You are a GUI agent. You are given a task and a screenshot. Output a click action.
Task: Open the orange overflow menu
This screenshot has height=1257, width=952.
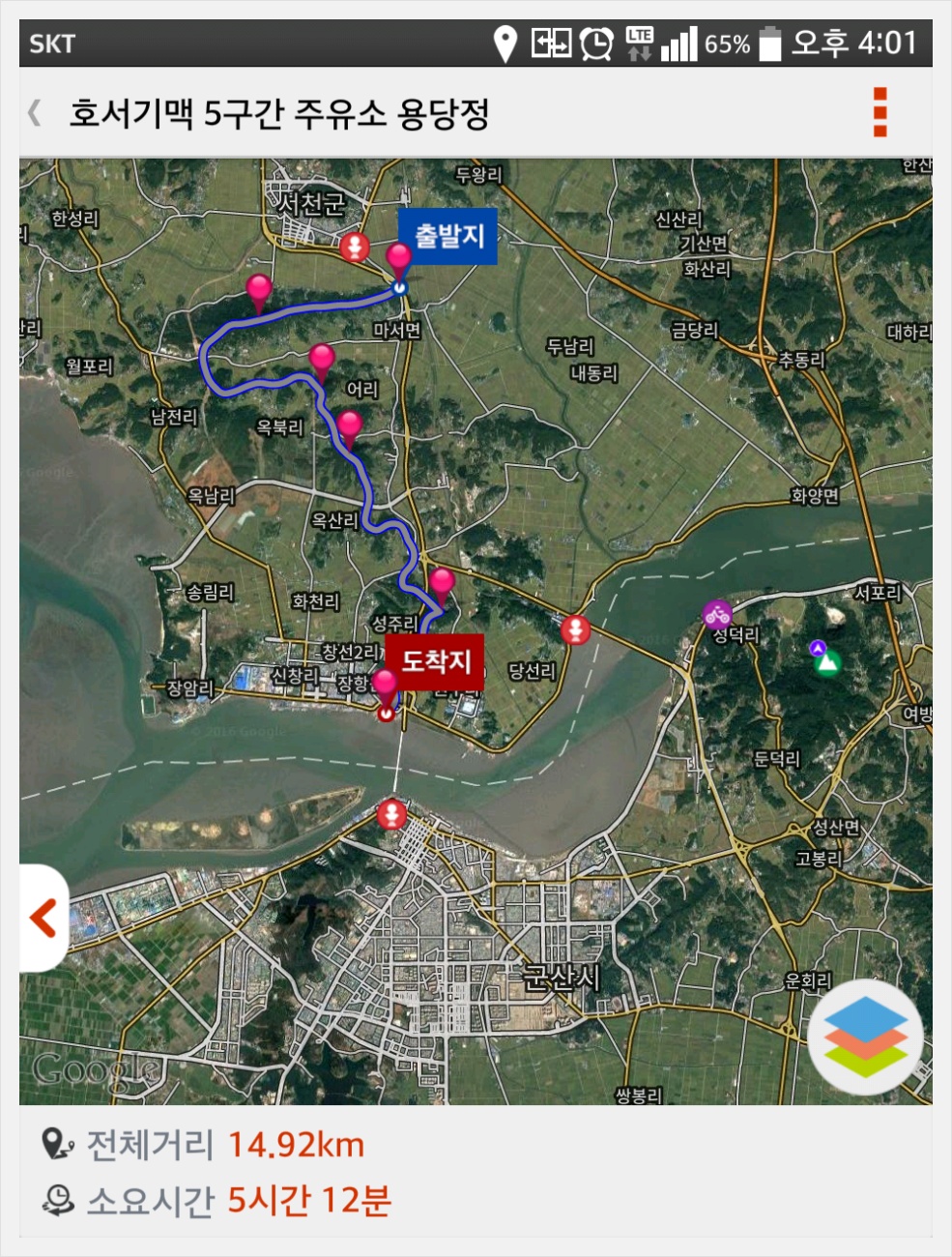[880, 112]
